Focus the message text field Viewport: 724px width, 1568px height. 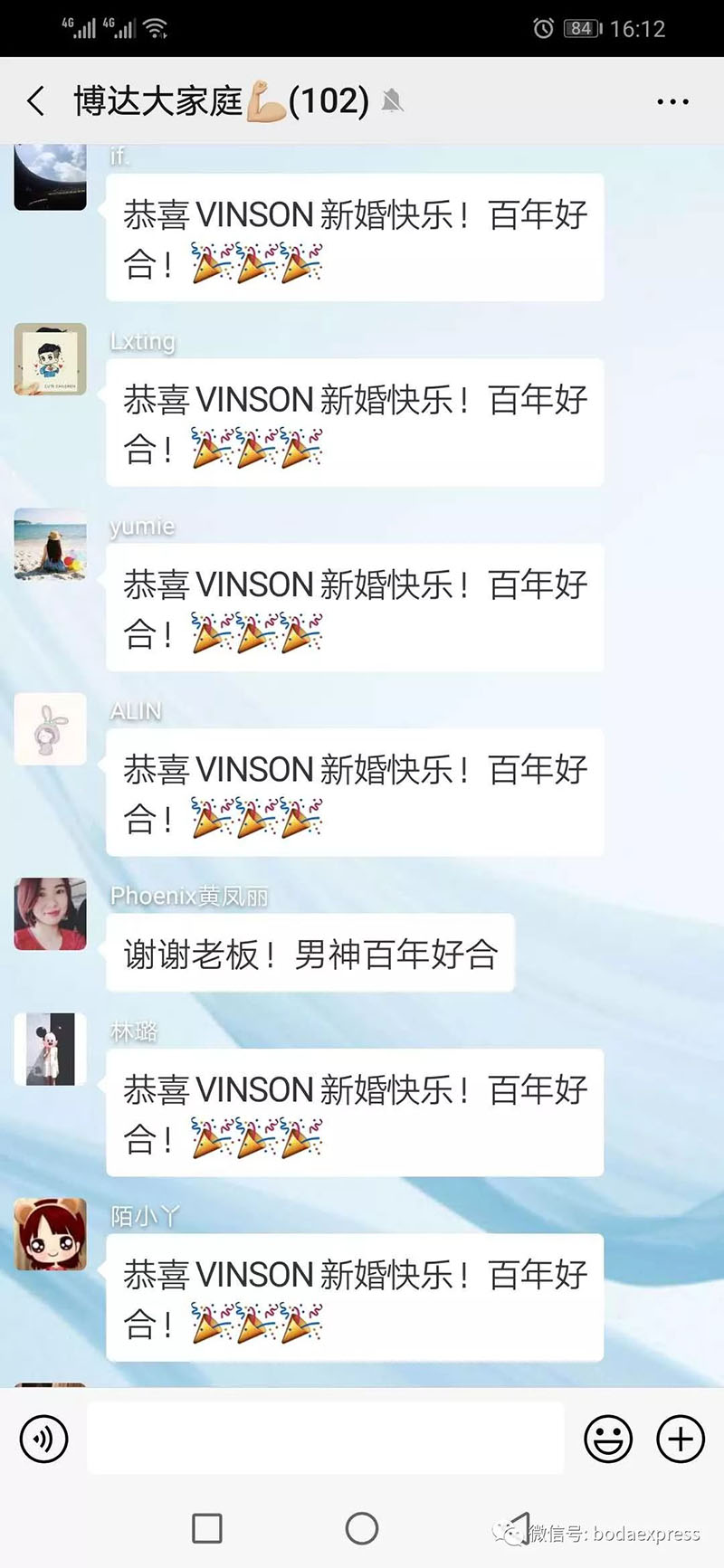pos(326,1438)
